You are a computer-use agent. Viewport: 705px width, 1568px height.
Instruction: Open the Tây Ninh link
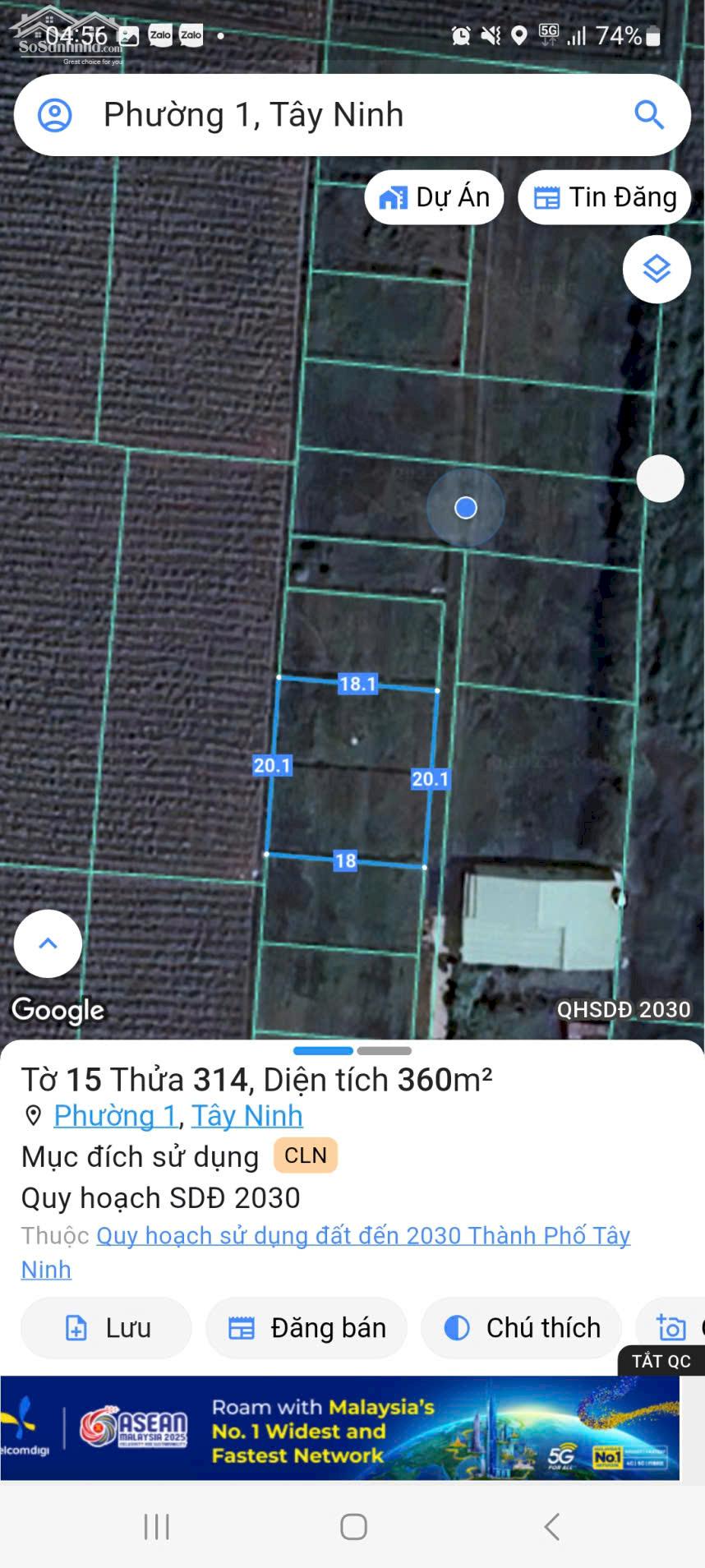coord(247,1115)
